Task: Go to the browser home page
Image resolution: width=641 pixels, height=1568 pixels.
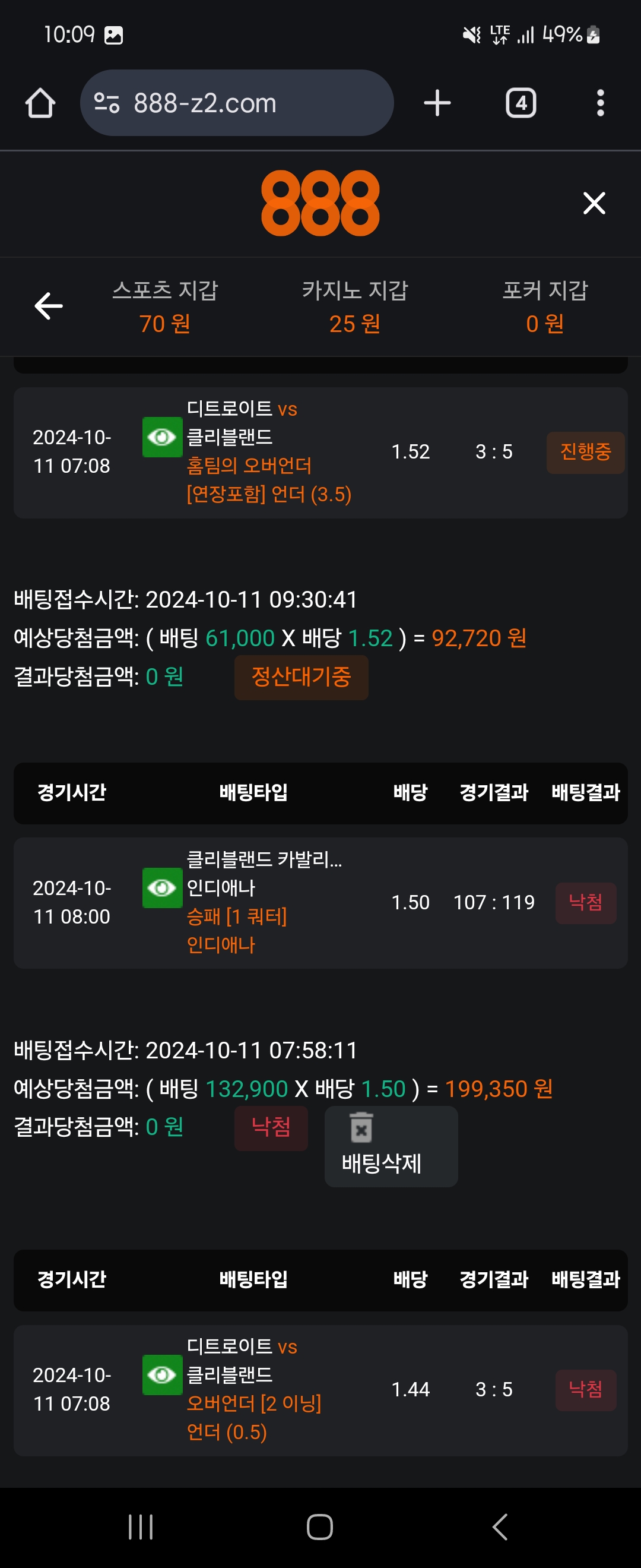Action: click(40, 103)
